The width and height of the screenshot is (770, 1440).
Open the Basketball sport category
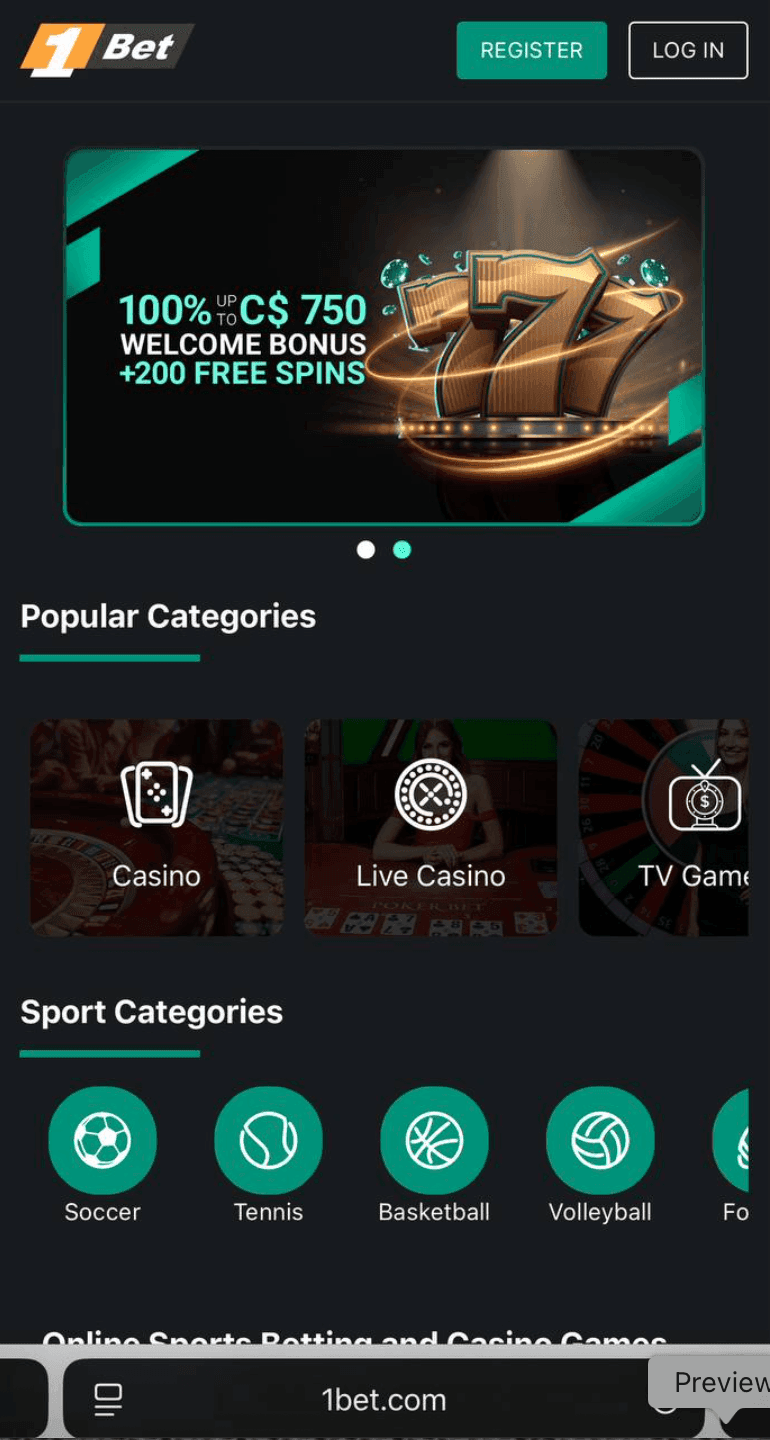434,1139
